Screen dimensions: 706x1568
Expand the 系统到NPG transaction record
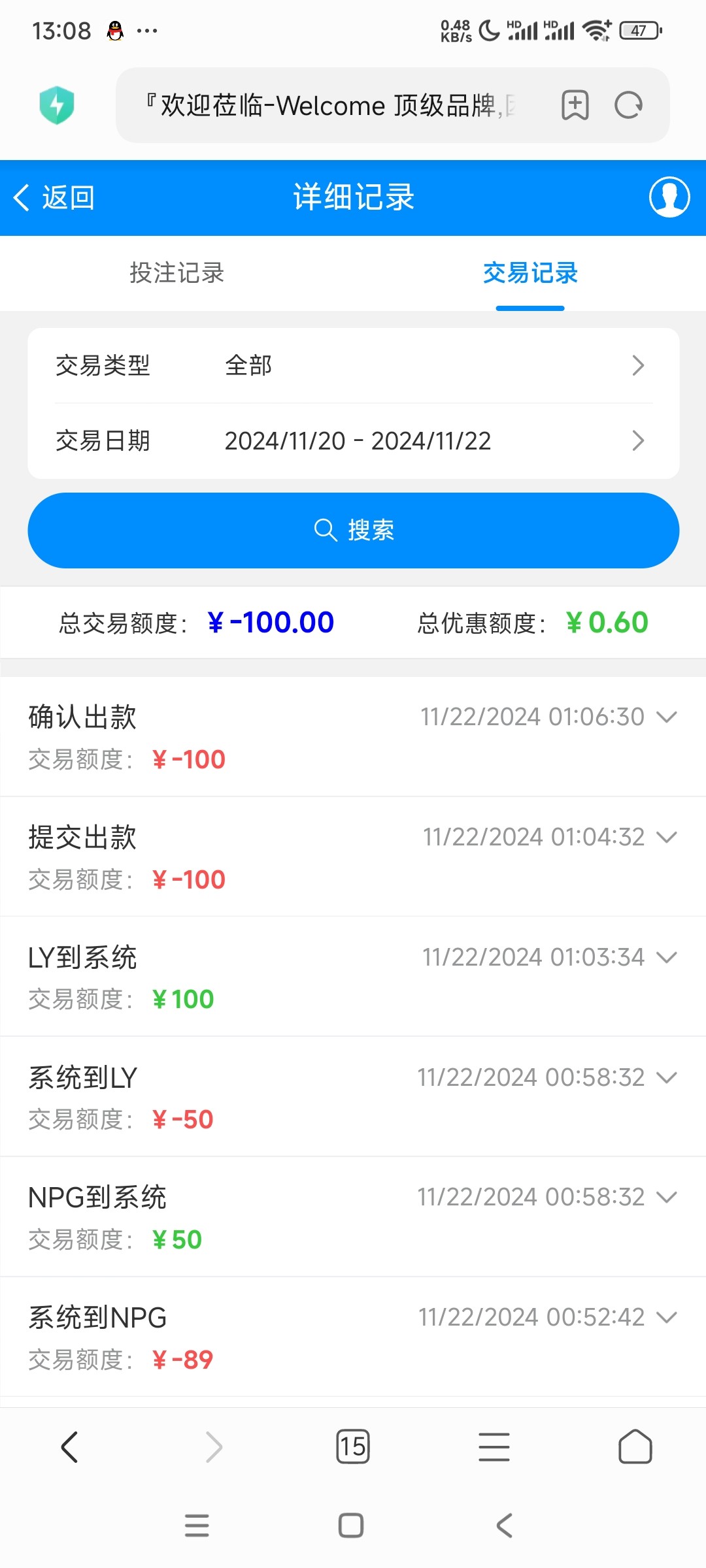(x=666, y=1318)
